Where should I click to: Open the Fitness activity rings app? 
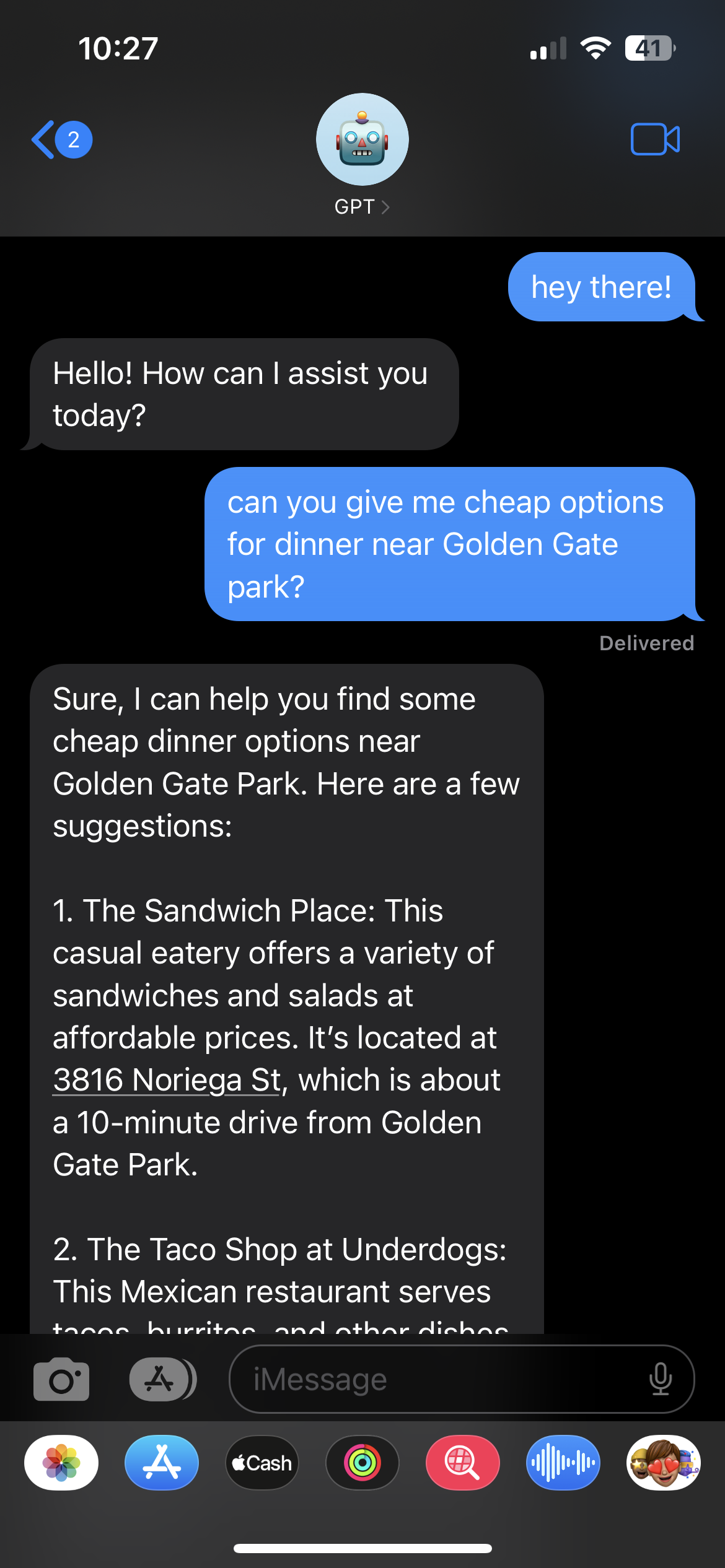362,1463
